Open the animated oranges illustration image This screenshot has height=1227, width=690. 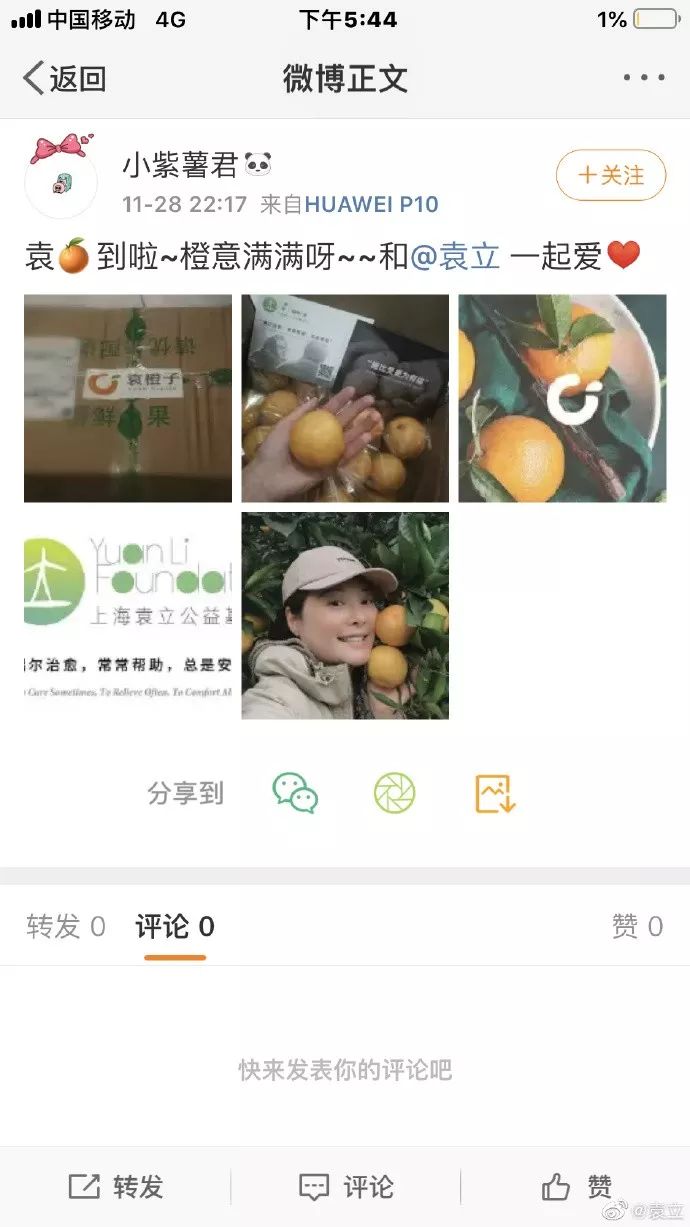(x=562, y=398)
